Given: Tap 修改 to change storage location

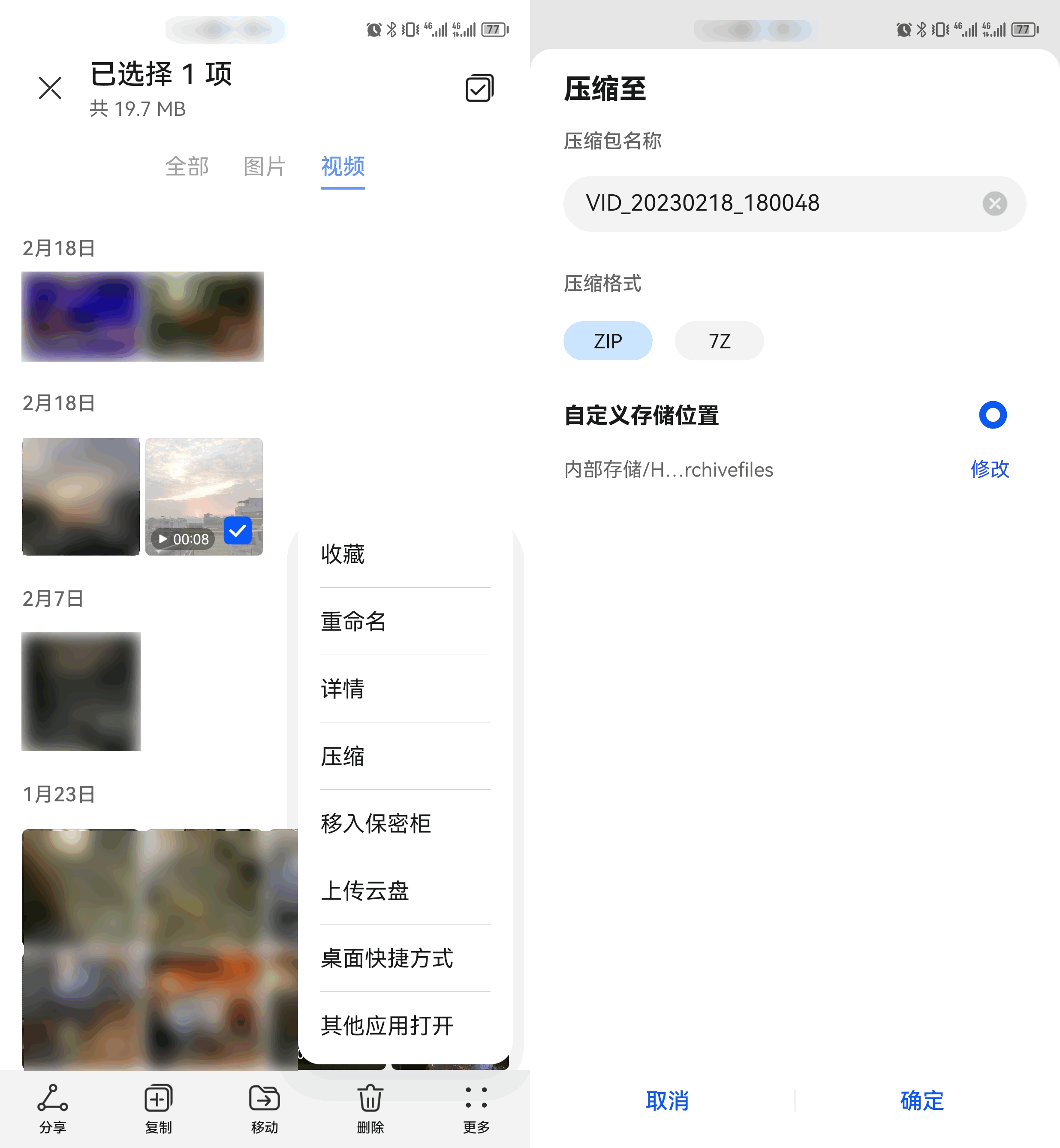Looking at the screenshot, I should coord(990,469).
